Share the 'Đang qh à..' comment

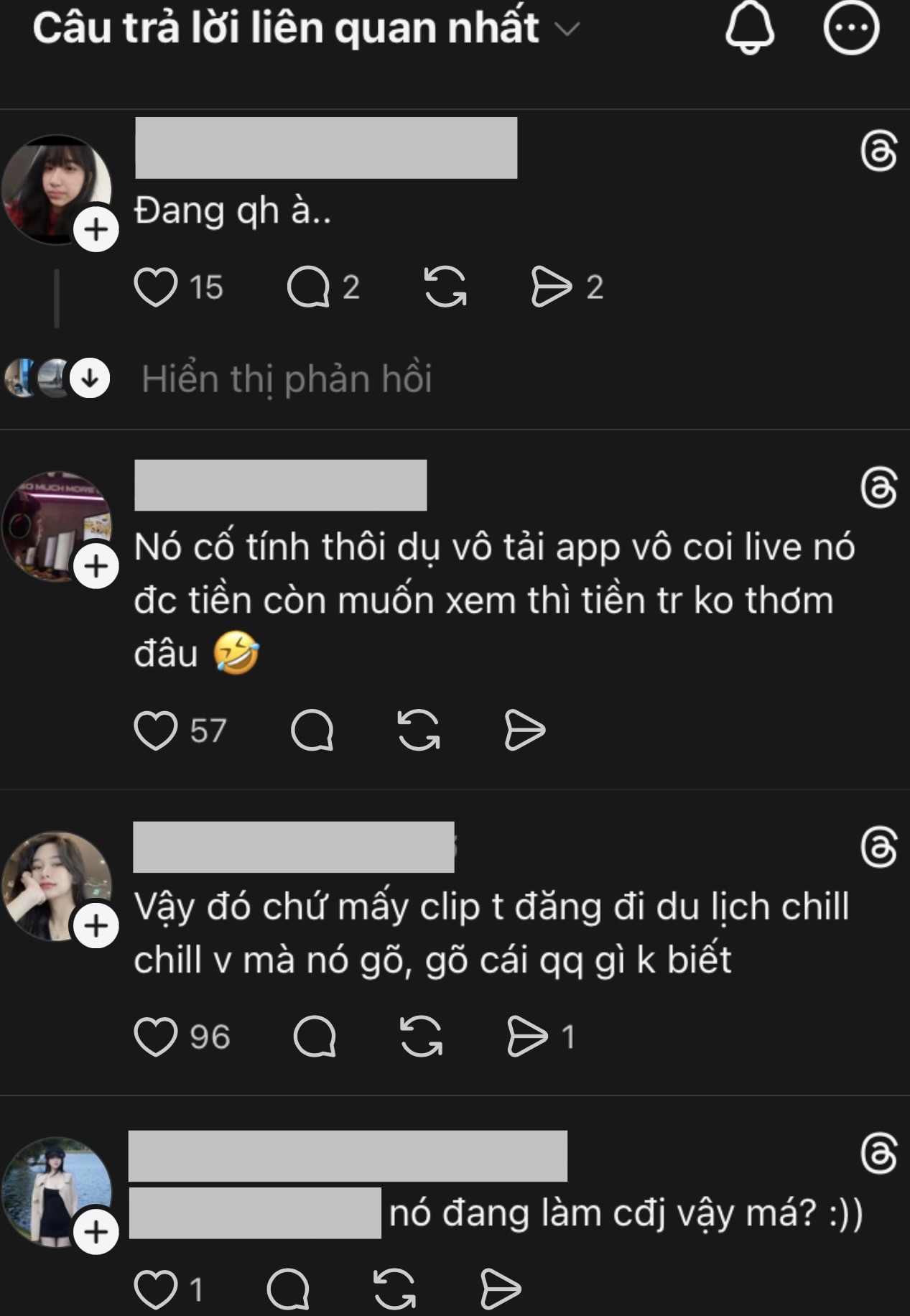tap(551, 287)
